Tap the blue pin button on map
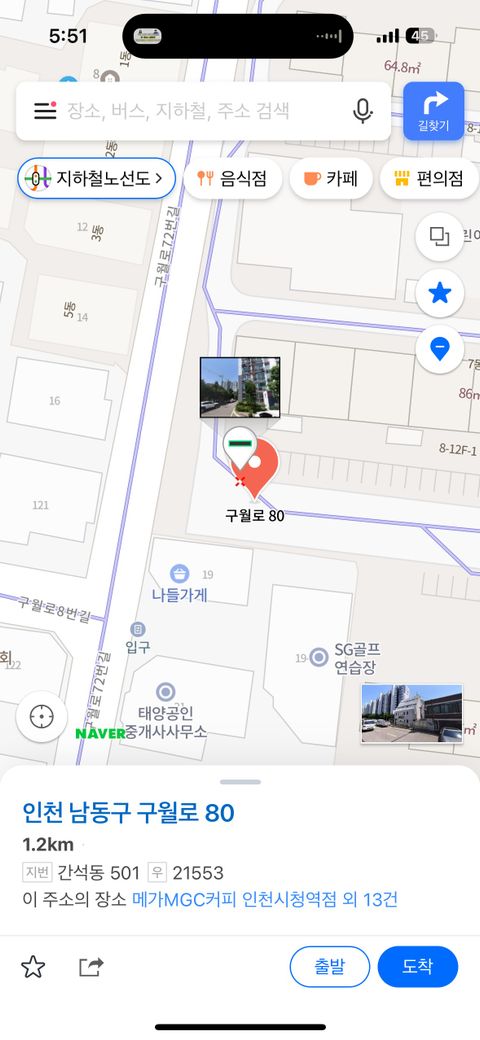This screenshot has height=1040, width=480. pyautogui.click(x=440, y=349)
